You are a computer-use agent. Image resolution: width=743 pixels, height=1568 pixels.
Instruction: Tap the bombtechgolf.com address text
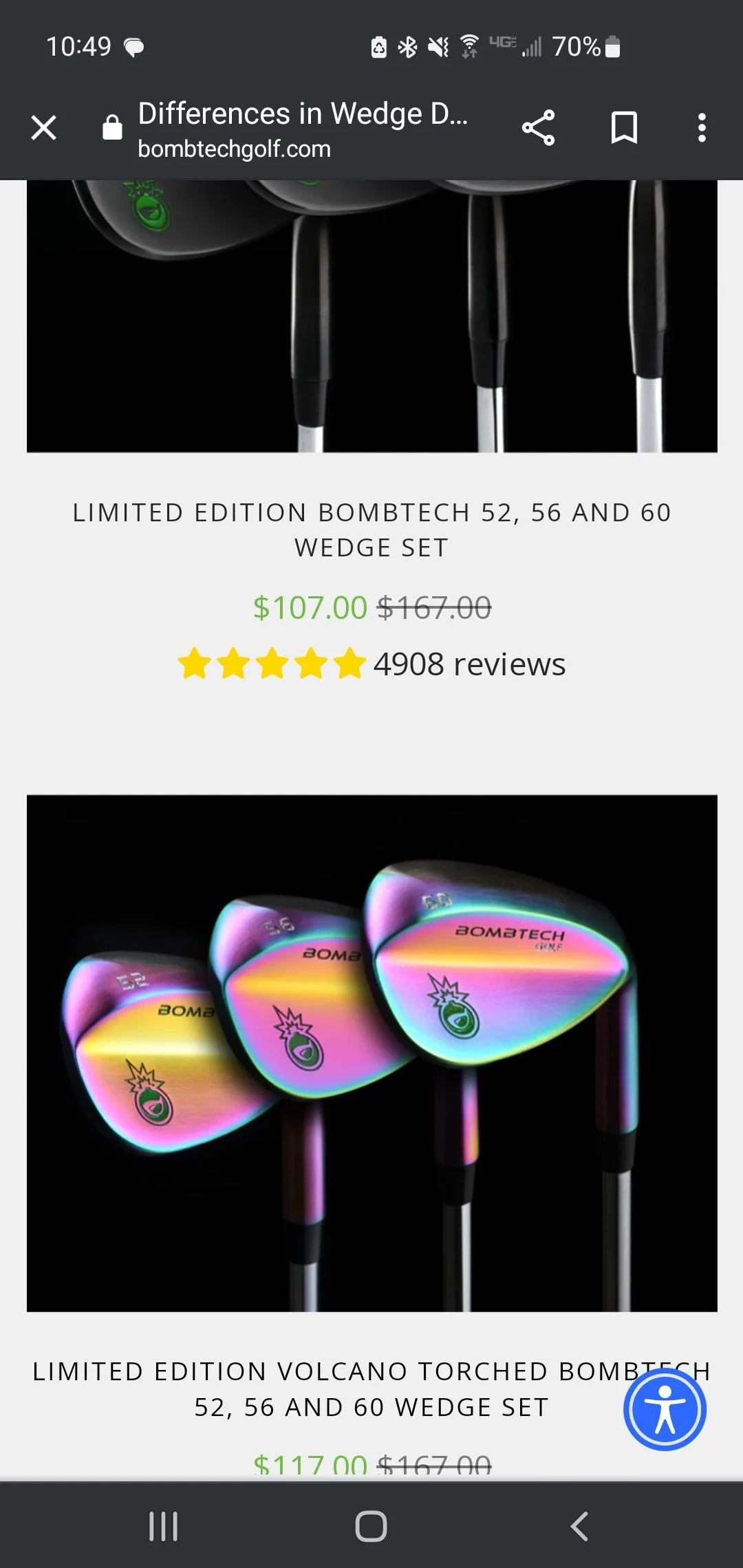[x=234, y=149]
